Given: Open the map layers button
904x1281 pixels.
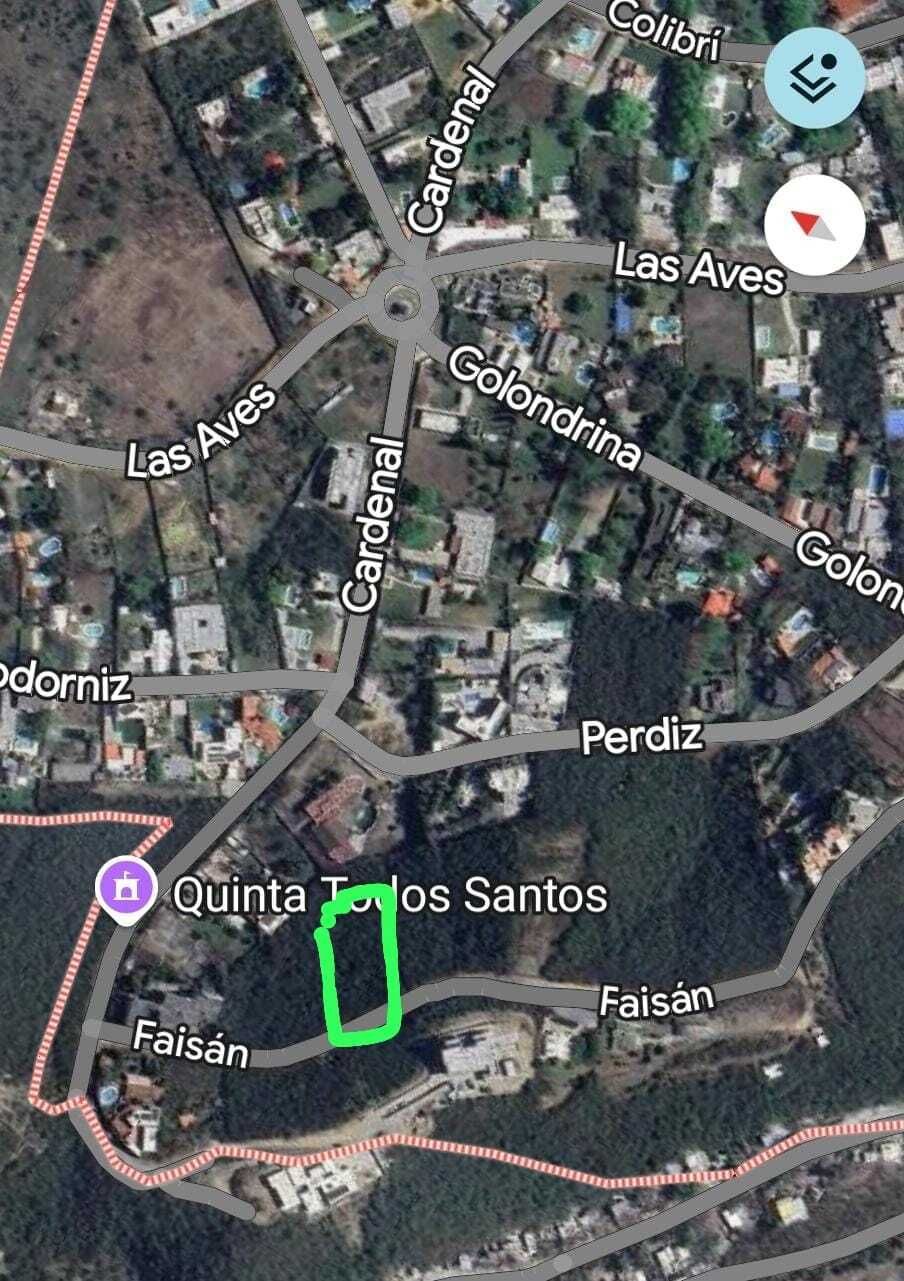Looking at the screenshot, I should [x=814, y=78].
